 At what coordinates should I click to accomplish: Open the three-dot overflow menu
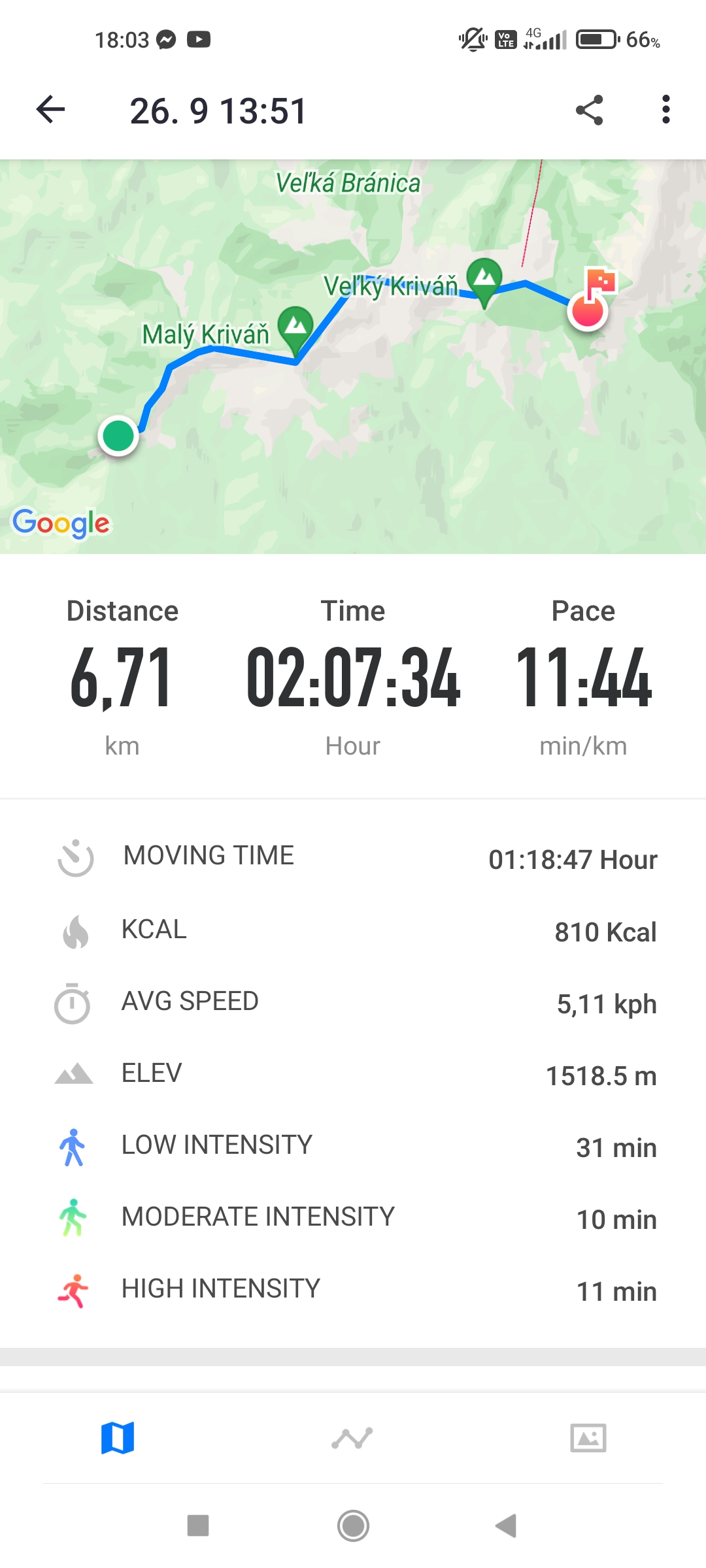tap(665, 109)
